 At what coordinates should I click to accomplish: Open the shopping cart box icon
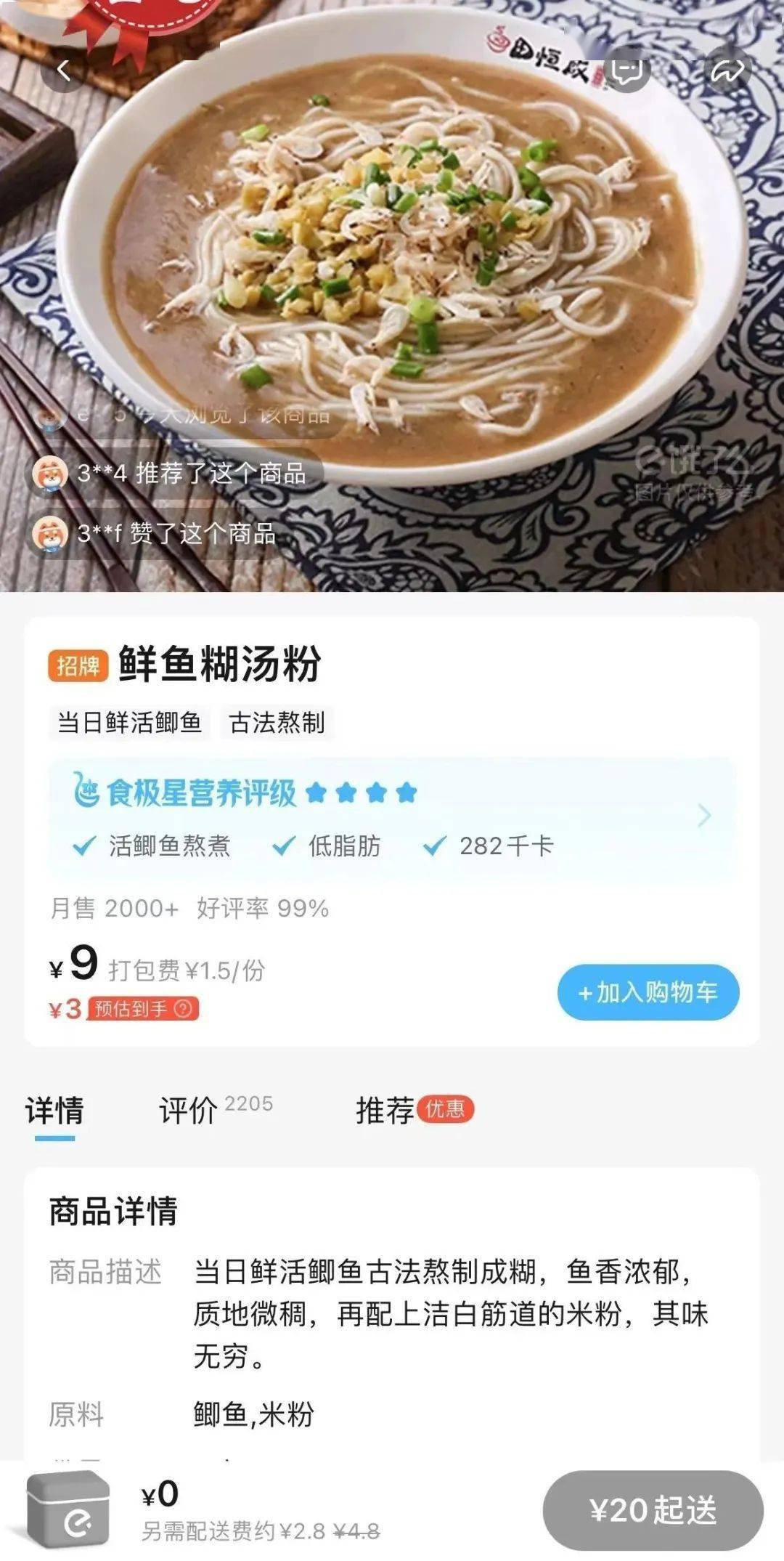(x=68, y=1508)
